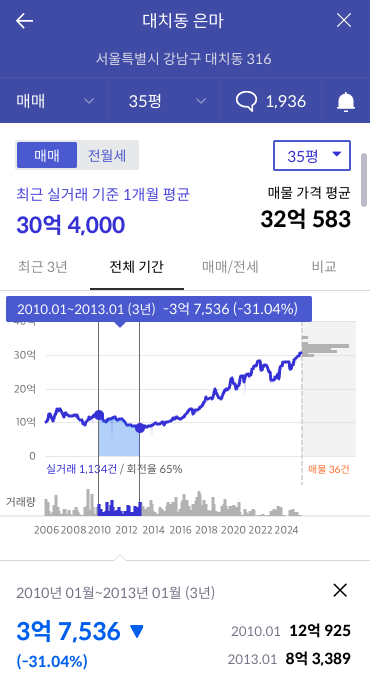Expand the outlined 35평 dropdown

(x=312, y=155)
